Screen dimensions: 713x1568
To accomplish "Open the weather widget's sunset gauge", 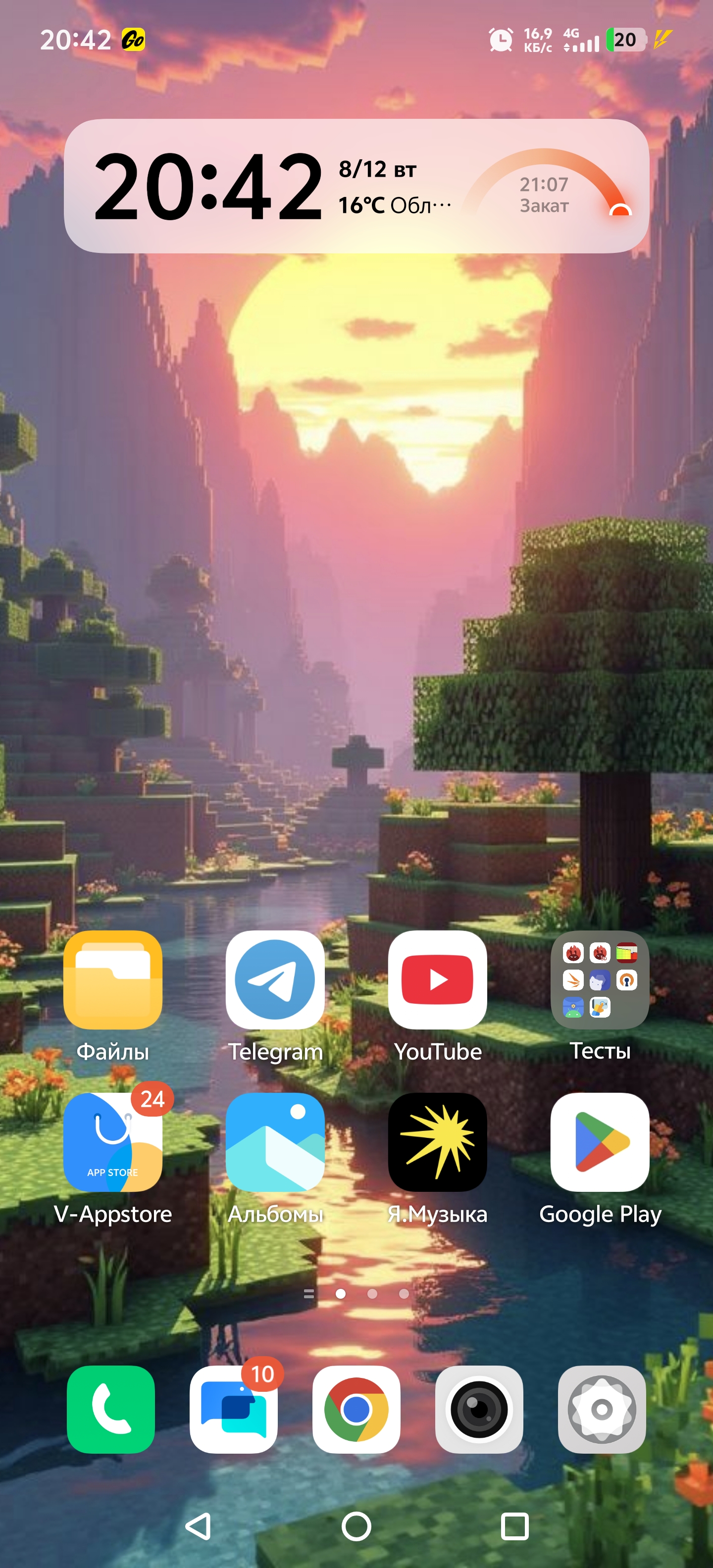I will click(546, 185).
